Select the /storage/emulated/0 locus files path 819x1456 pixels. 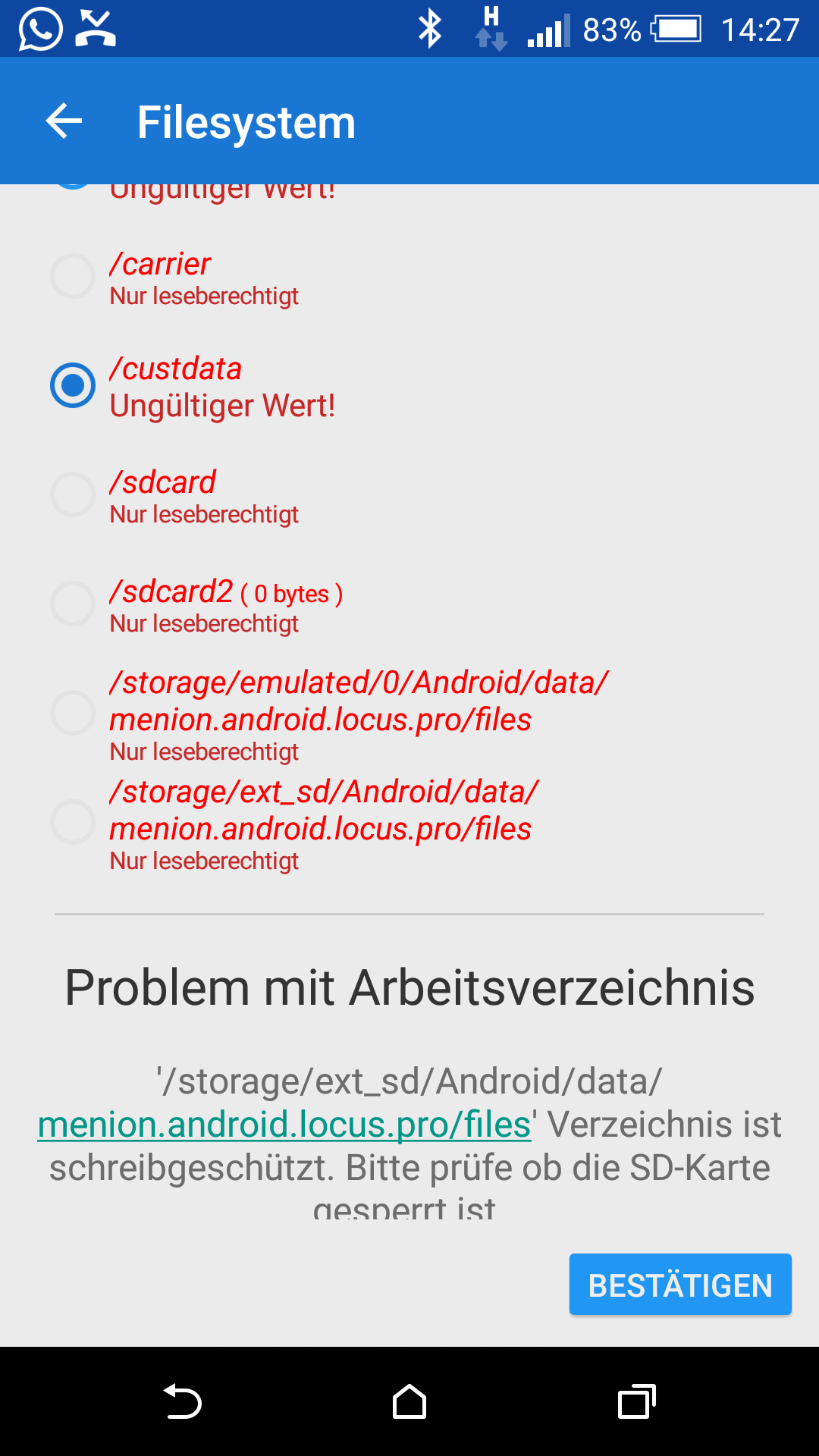73,713
